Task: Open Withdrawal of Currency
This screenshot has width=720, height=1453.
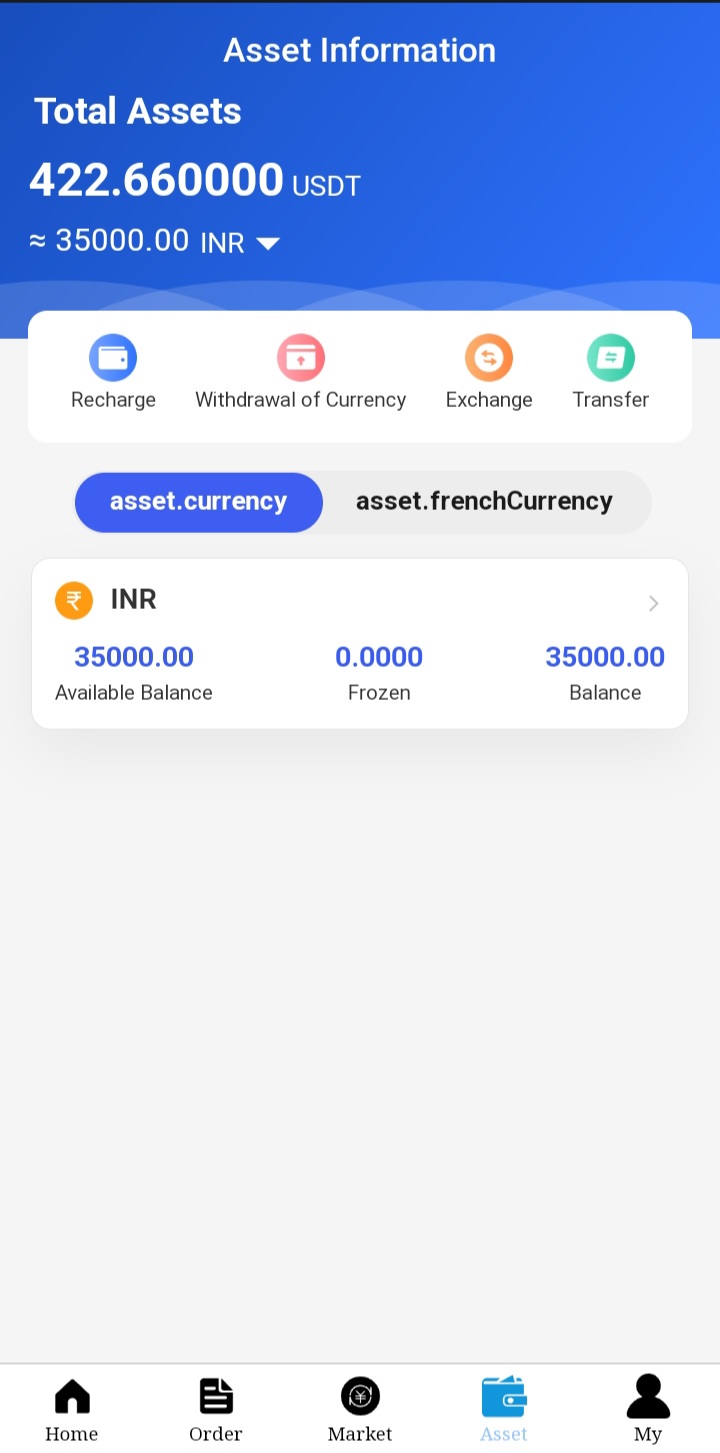Action: coord(300,373)
